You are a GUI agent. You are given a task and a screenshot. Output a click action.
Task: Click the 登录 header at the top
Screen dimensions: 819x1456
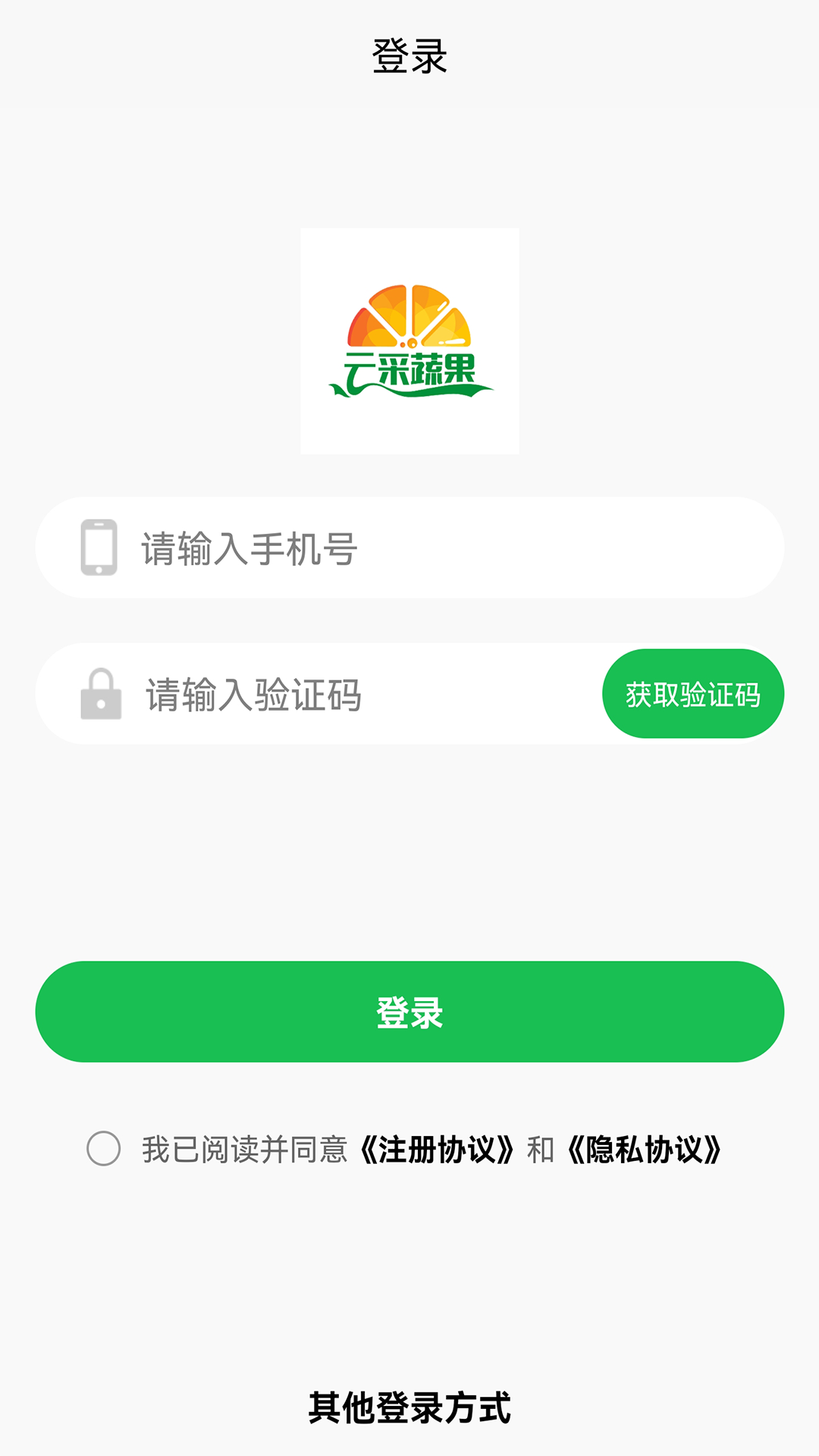(x=409, y=53)
